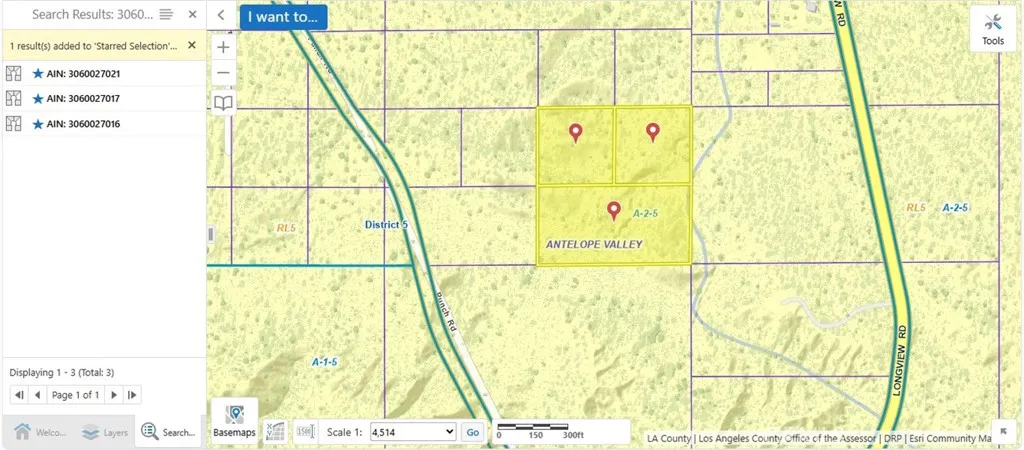Image resolution: width=1024 pixels, height=450 pixels.
Task: Collapse the side panel with the arrow
Action: [x=221, y=15]
